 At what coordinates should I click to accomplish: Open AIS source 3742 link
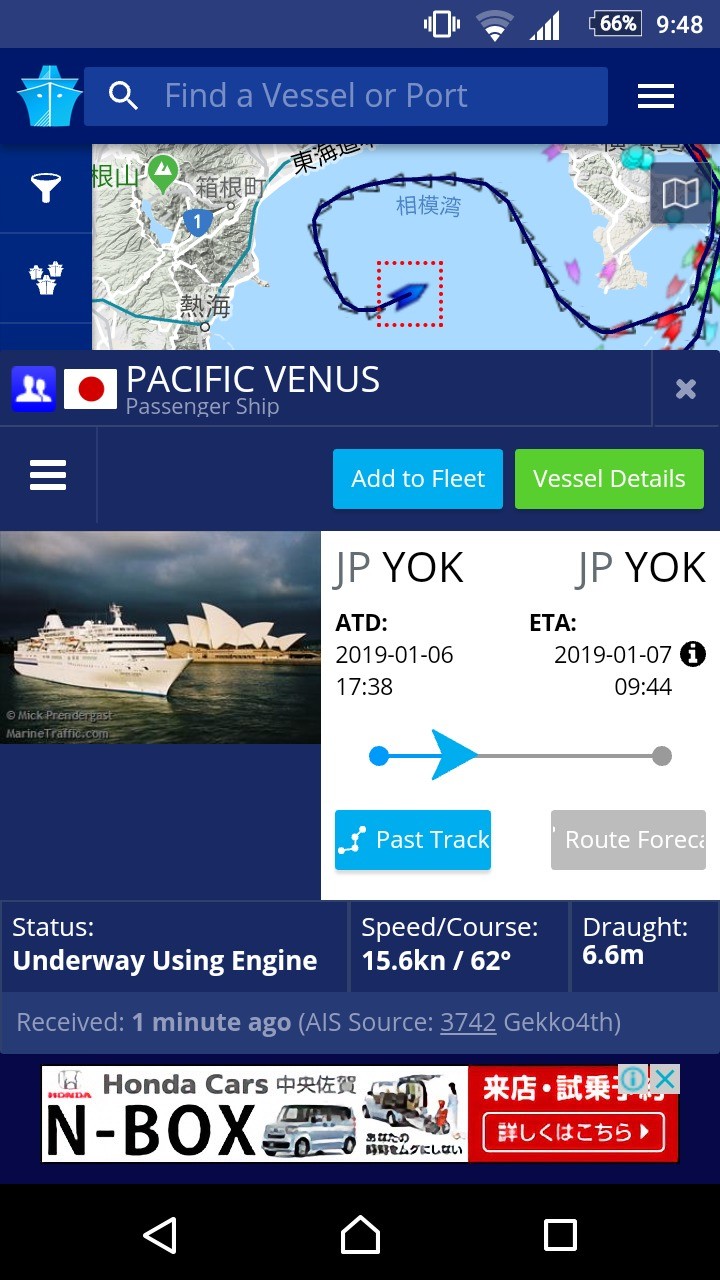(x=468, y=1022)
